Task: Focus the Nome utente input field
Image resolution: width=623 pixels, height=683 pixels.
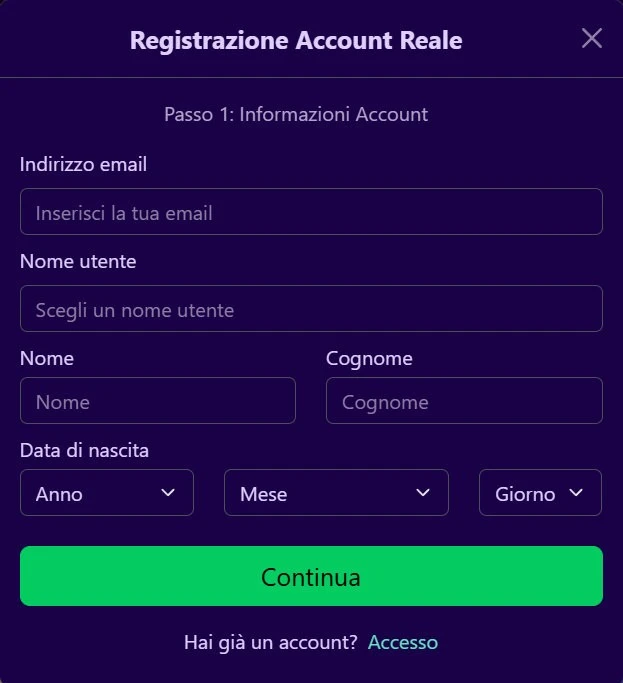Action: 311,309
